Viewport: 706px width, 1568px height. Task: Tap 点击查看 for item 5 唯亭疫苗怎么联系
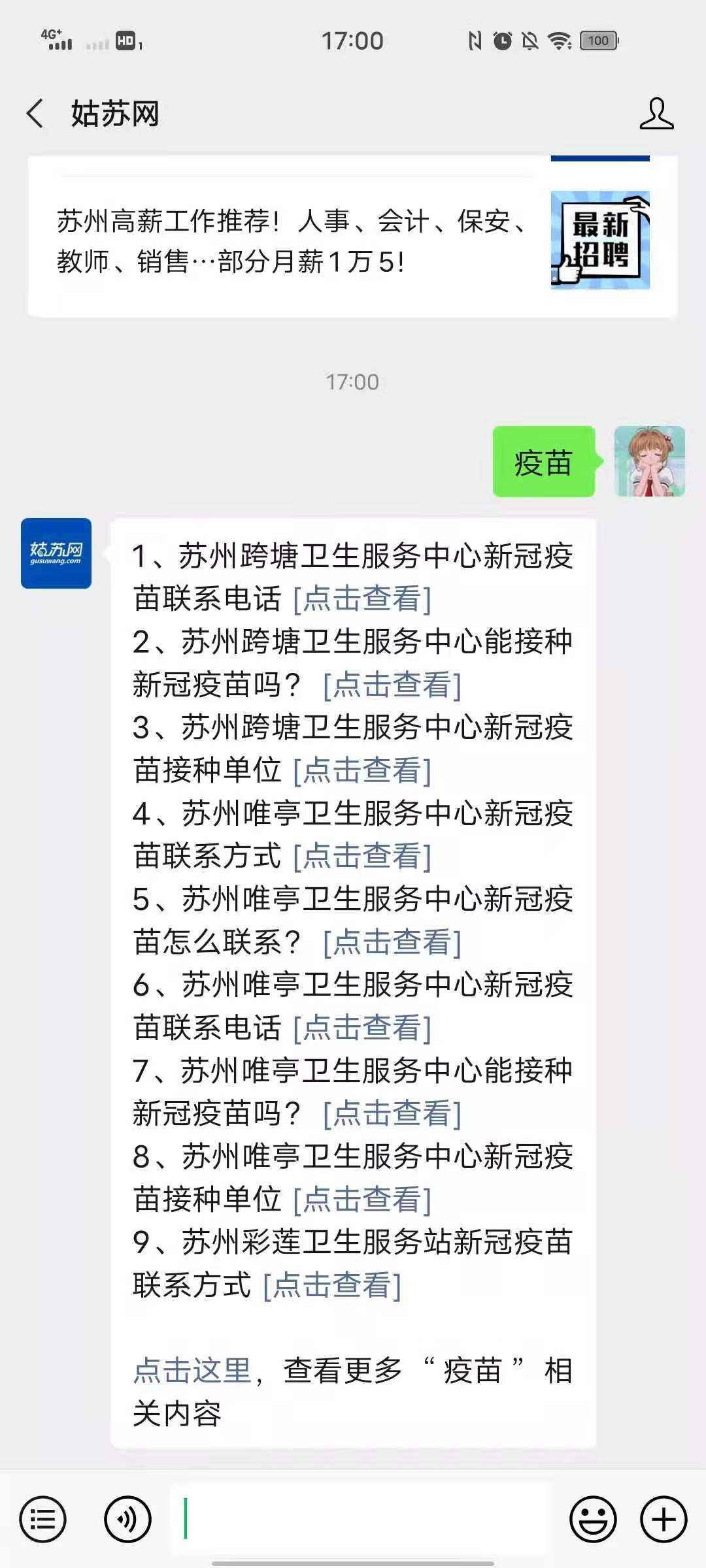tap(392, 943)
